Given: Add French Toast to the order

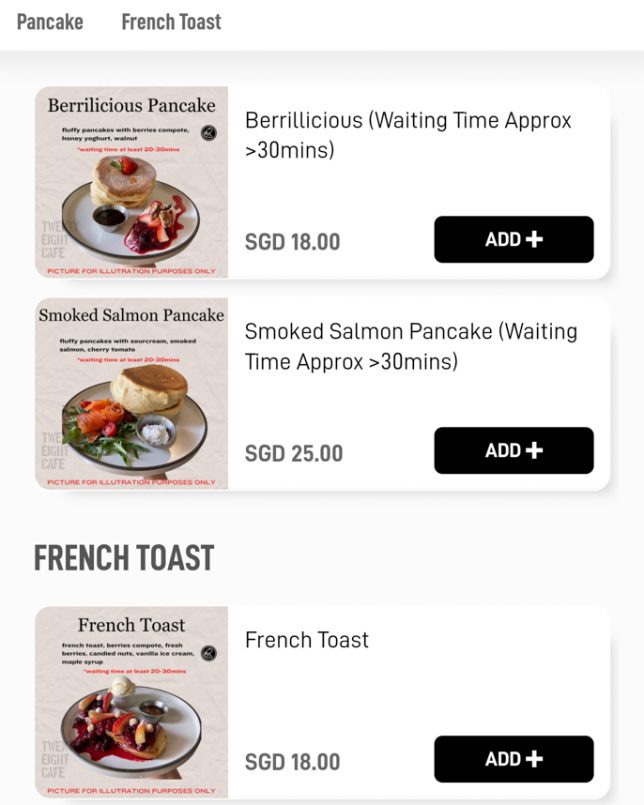Looking at the screenshot, I should (513, 760).
